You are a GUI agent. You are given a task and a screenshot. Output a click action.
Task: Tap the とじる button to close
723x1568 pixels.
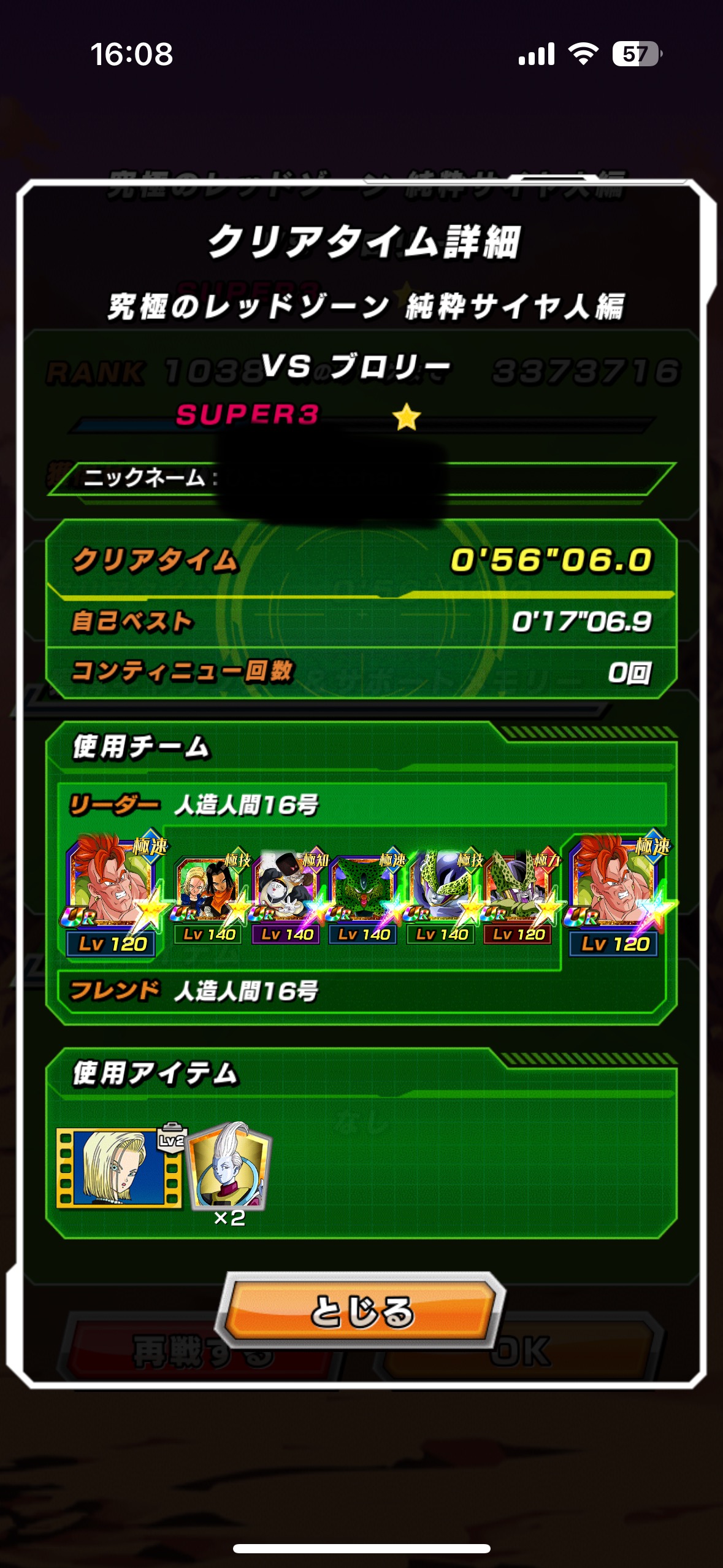tap(362, 1312)
